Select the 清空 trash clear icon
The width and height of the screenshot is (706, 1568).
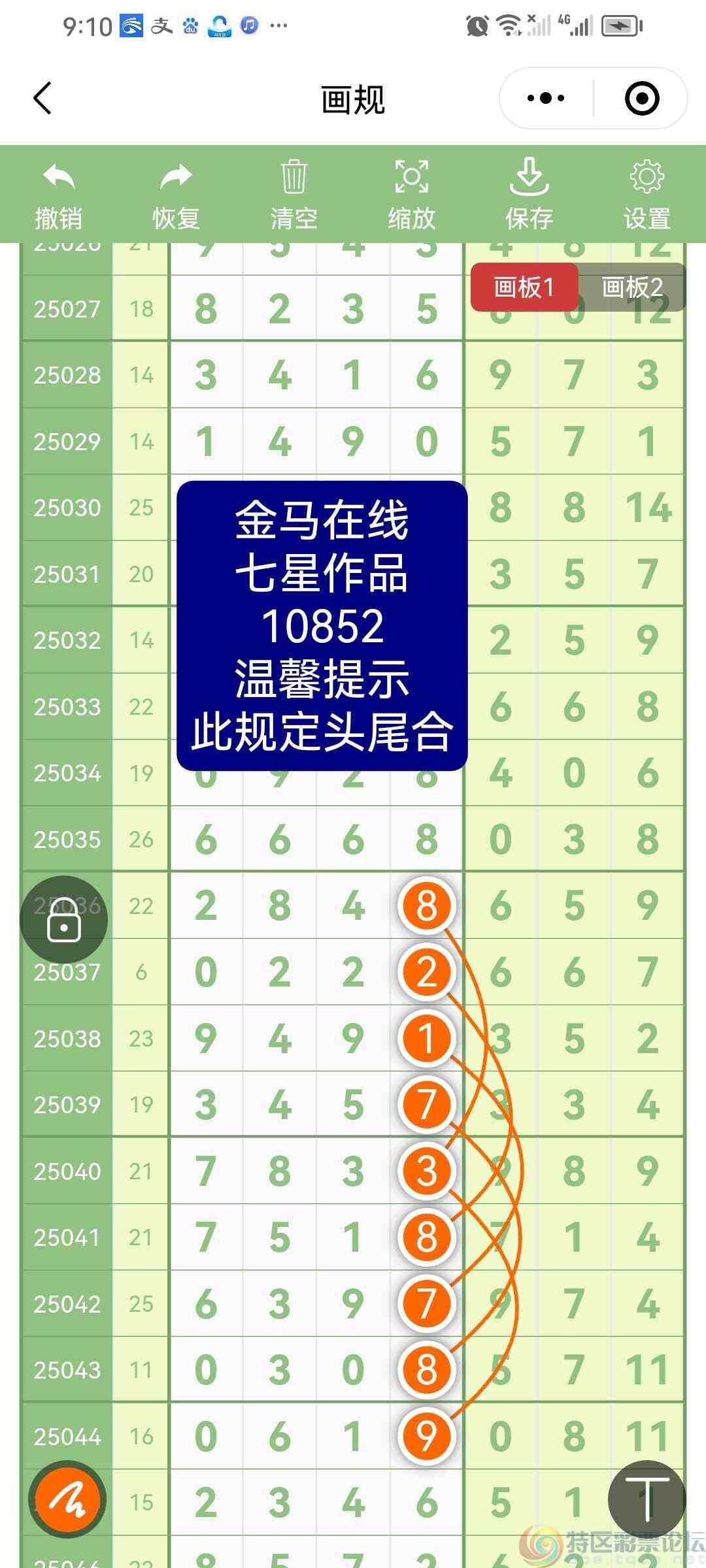pyautogui.click(x=293, y=189)
